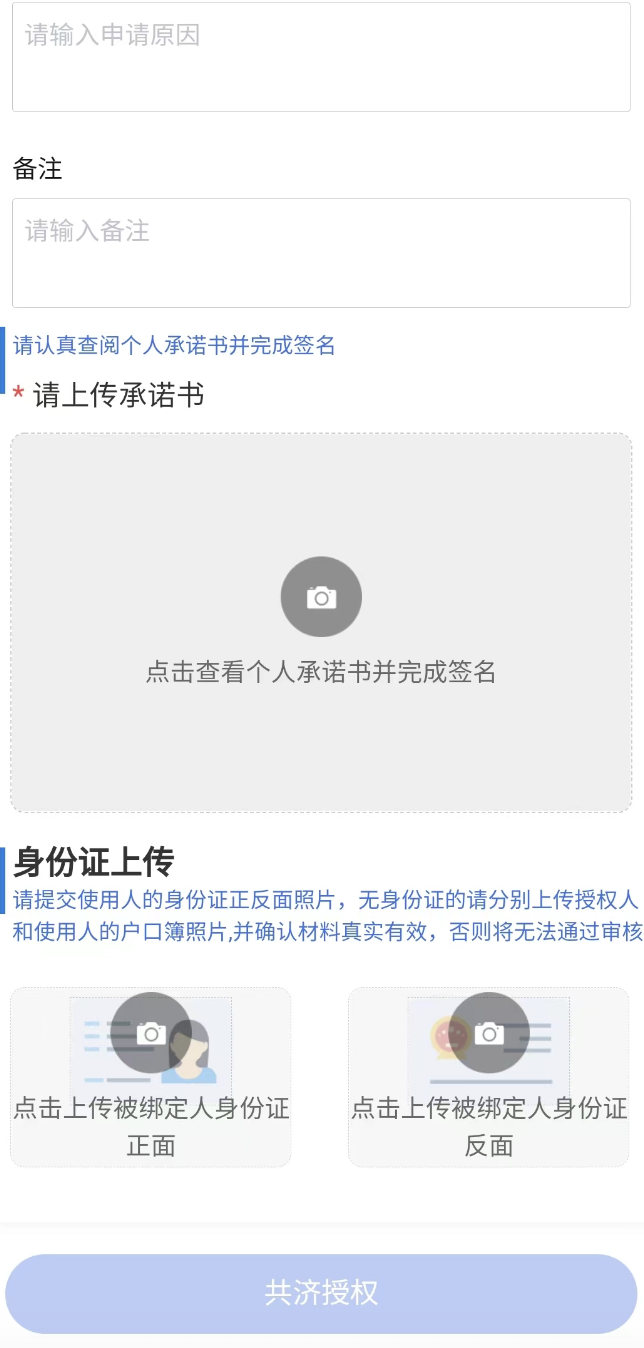Upload the 身份证正面 photo
Screen dimensions: 644x1348
[151, 1075]
